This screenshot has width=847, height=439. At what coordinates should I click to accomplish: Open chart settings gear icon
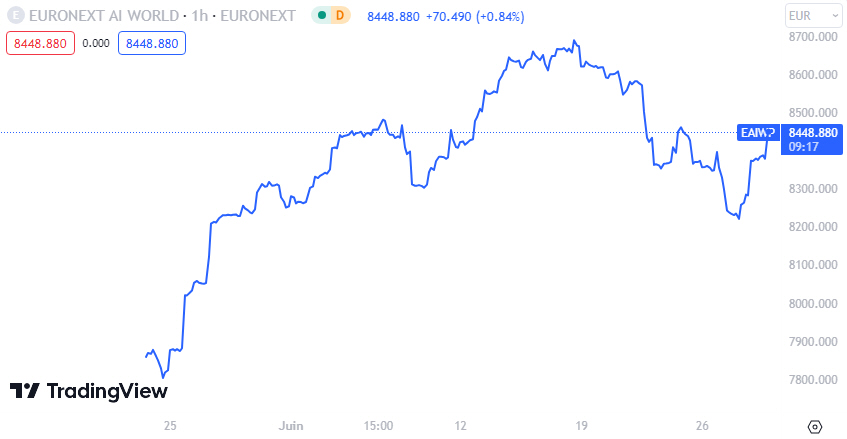814,426
